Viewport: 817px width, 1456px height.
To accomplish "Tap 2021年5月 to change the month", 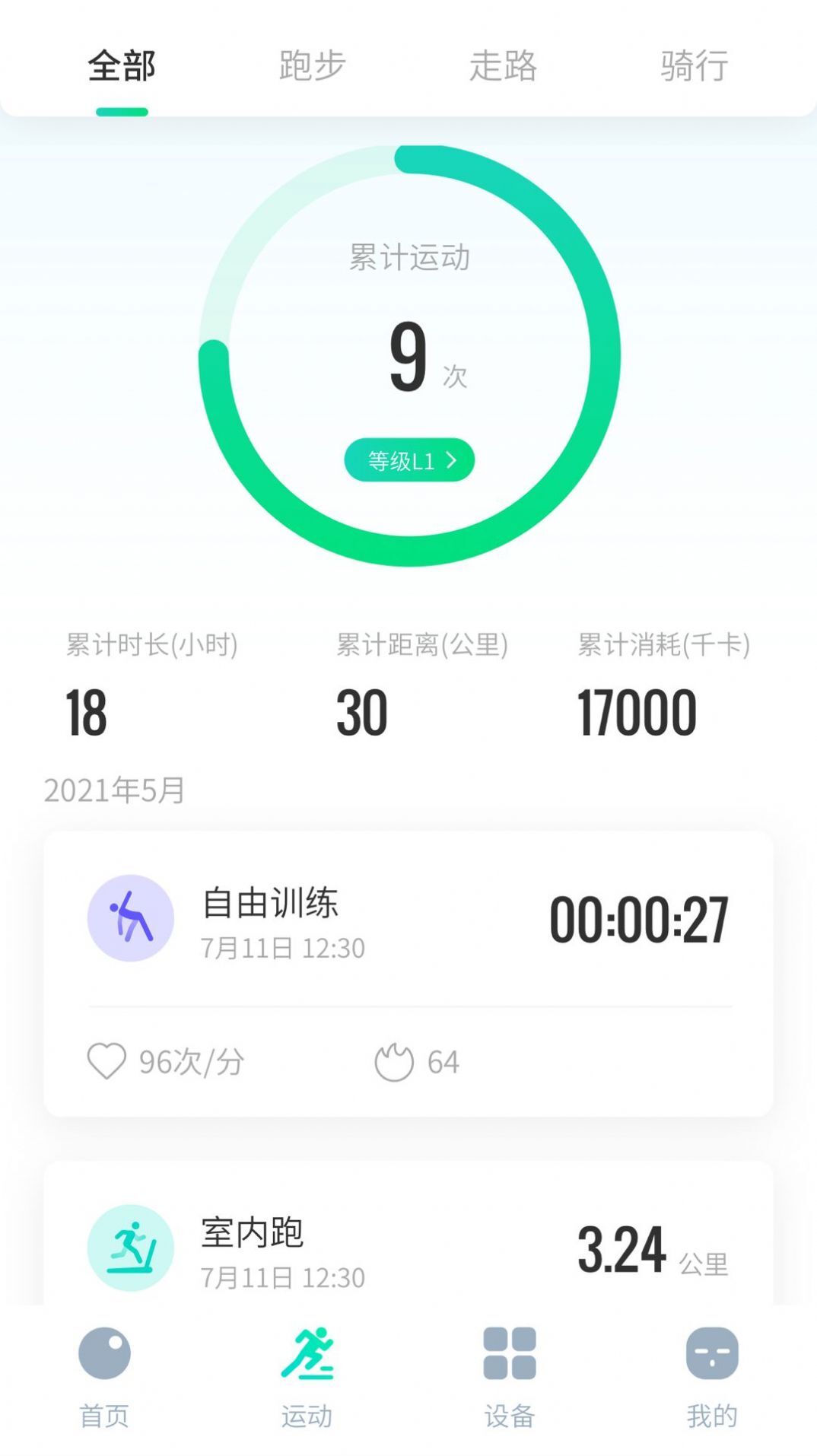I will 114,791.
